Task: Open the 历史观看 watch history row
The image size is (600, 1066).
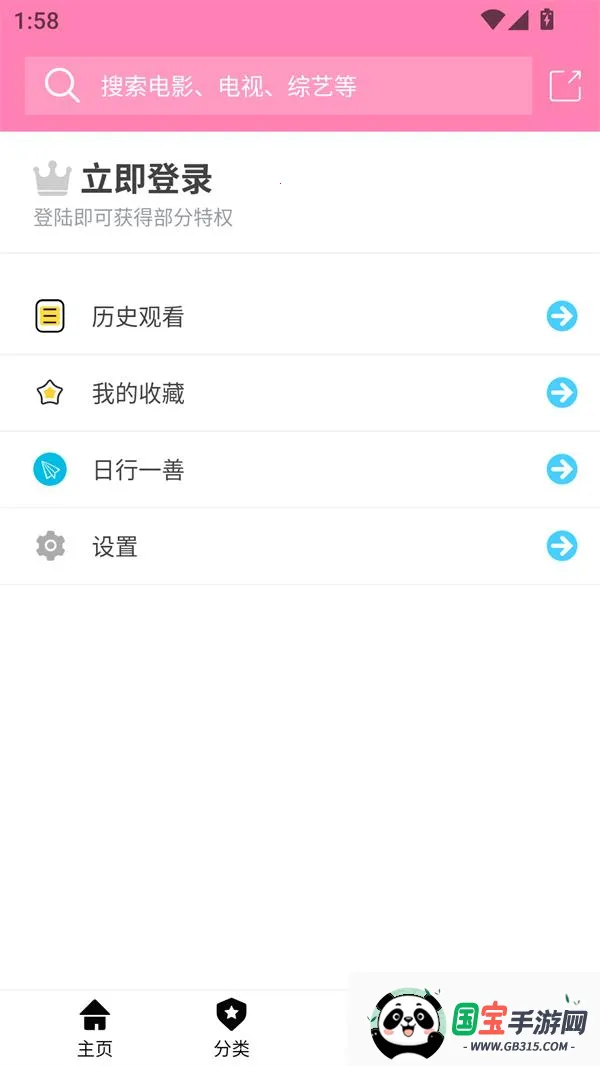Action: [x=300, y=317]
